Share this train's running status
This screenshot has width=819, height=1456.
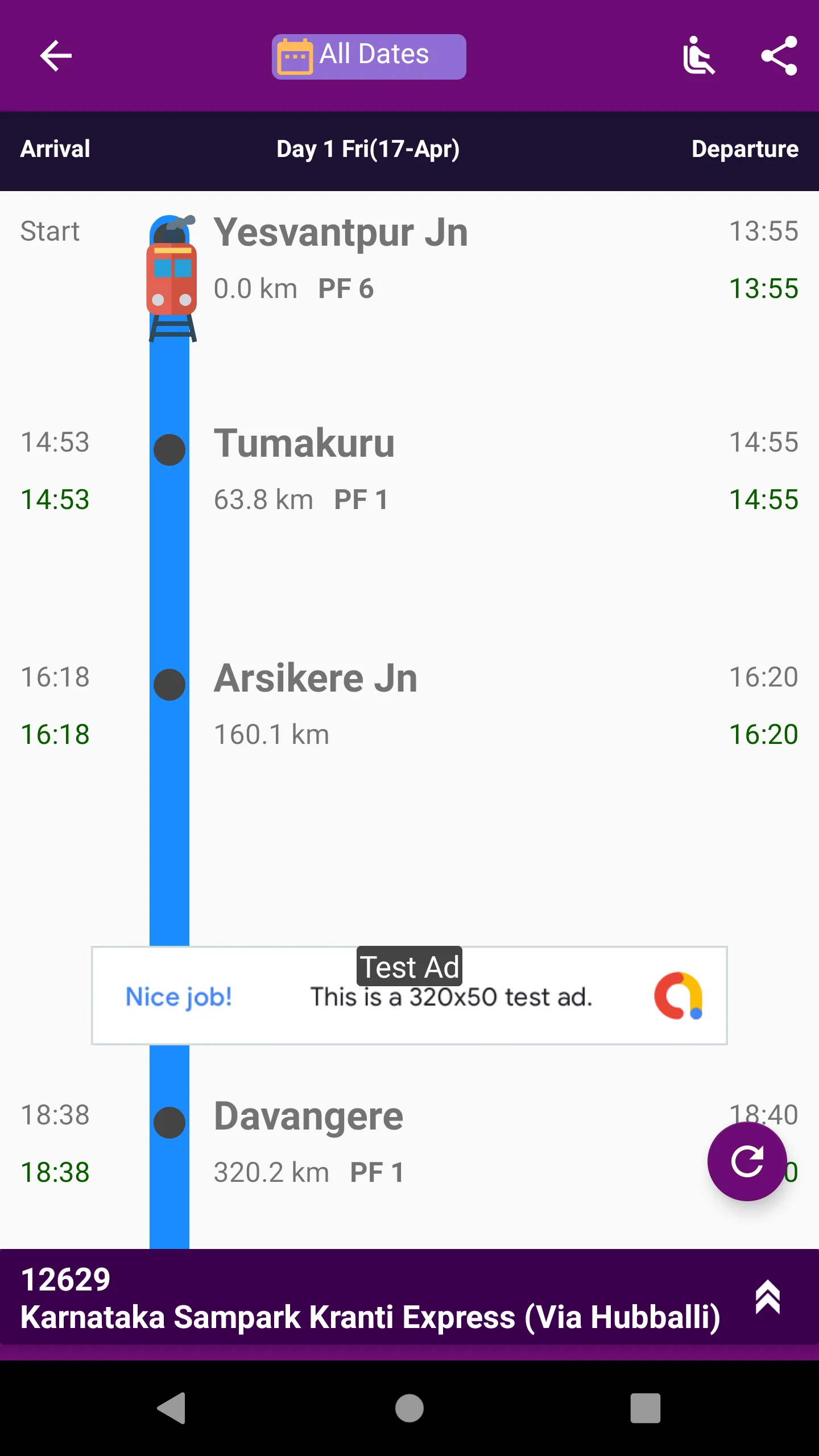coord(779,56)
